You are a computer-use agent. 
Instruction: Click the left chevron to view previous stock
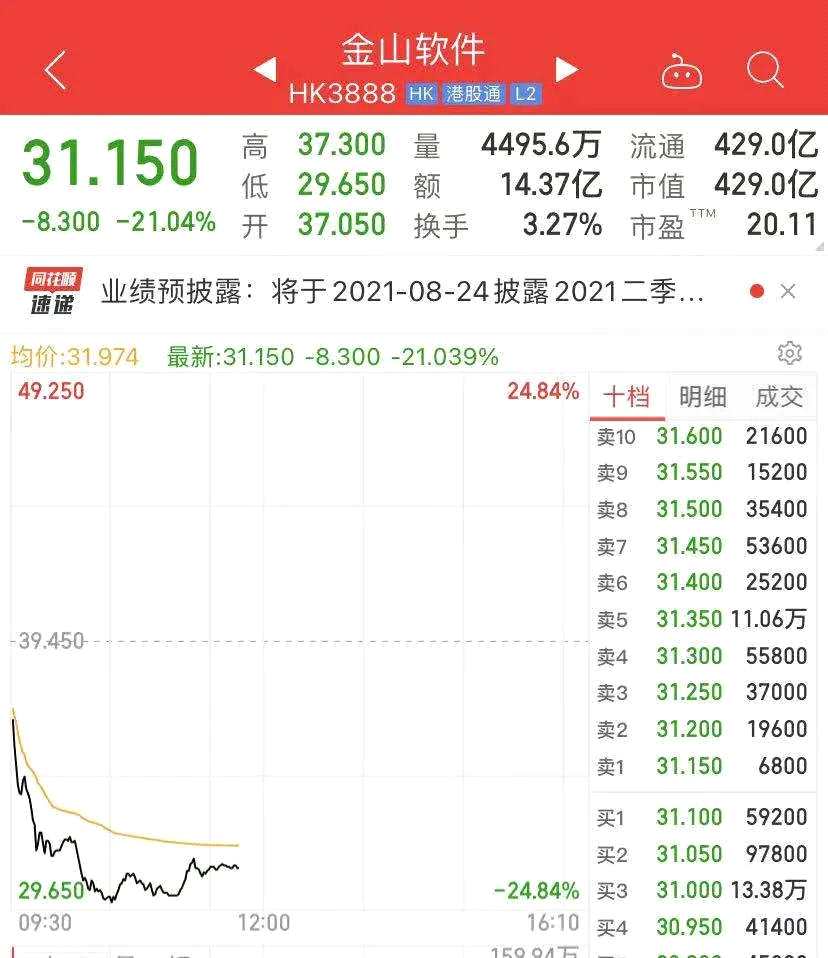point(265,70)
